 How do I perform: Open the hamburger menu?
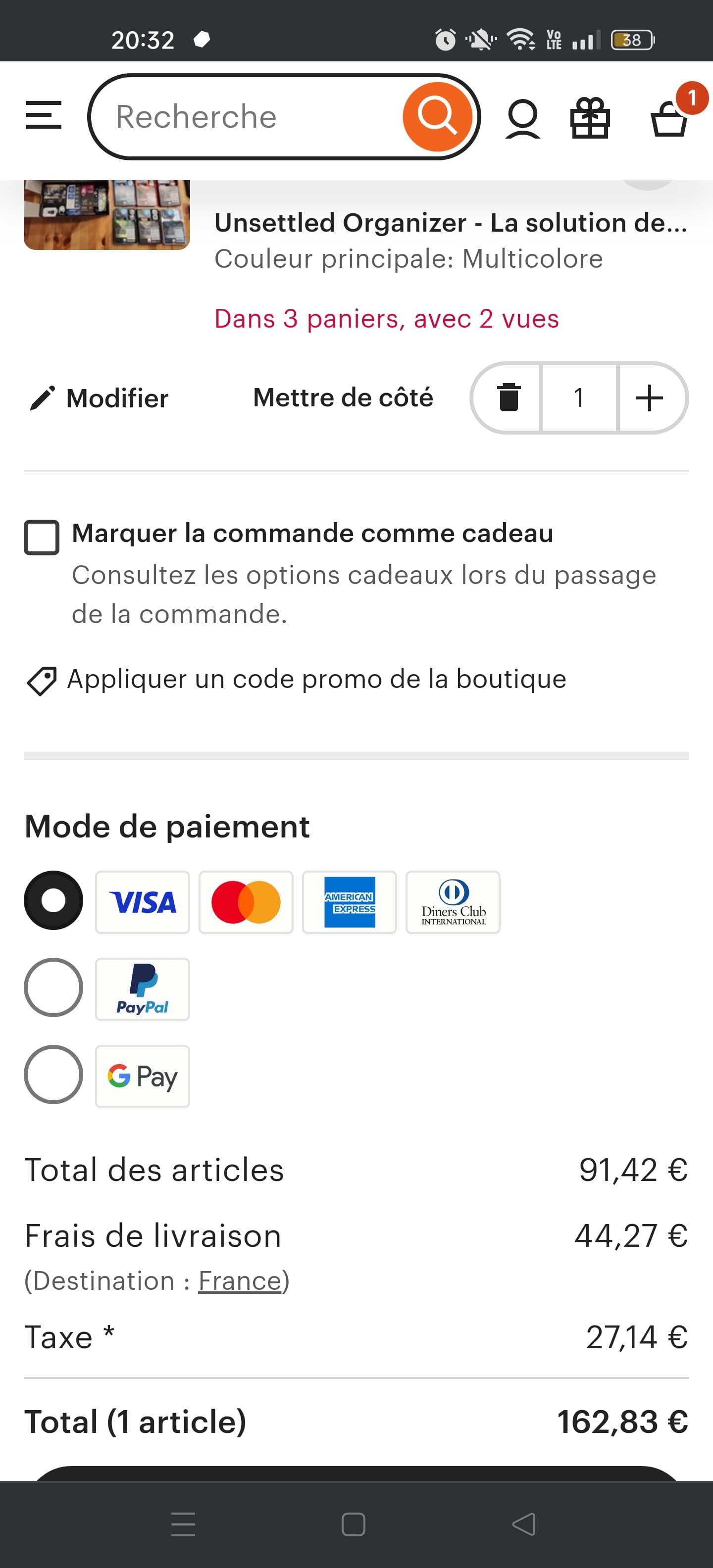(x=43, y=115)
